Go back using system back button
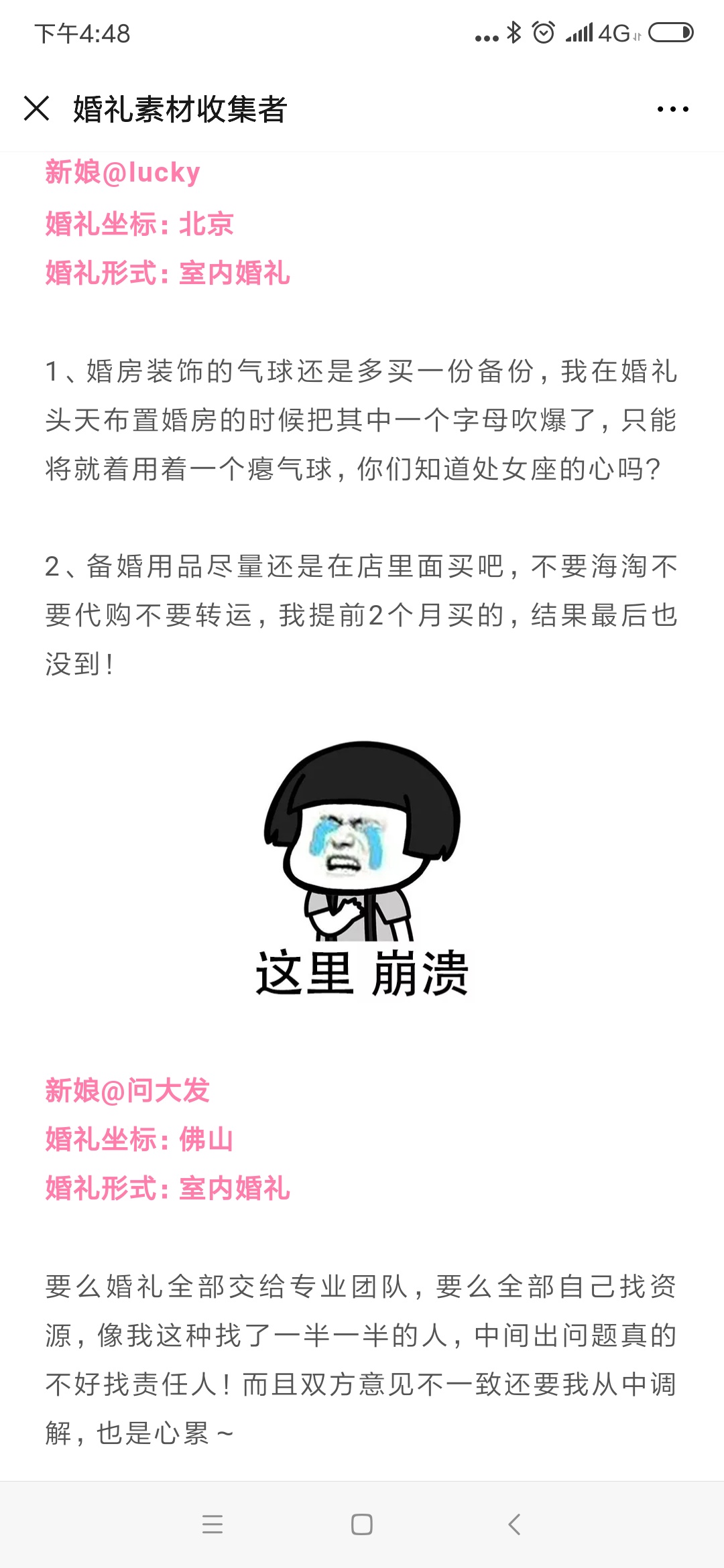The image size is (724, 1568). coord(514,1524)
